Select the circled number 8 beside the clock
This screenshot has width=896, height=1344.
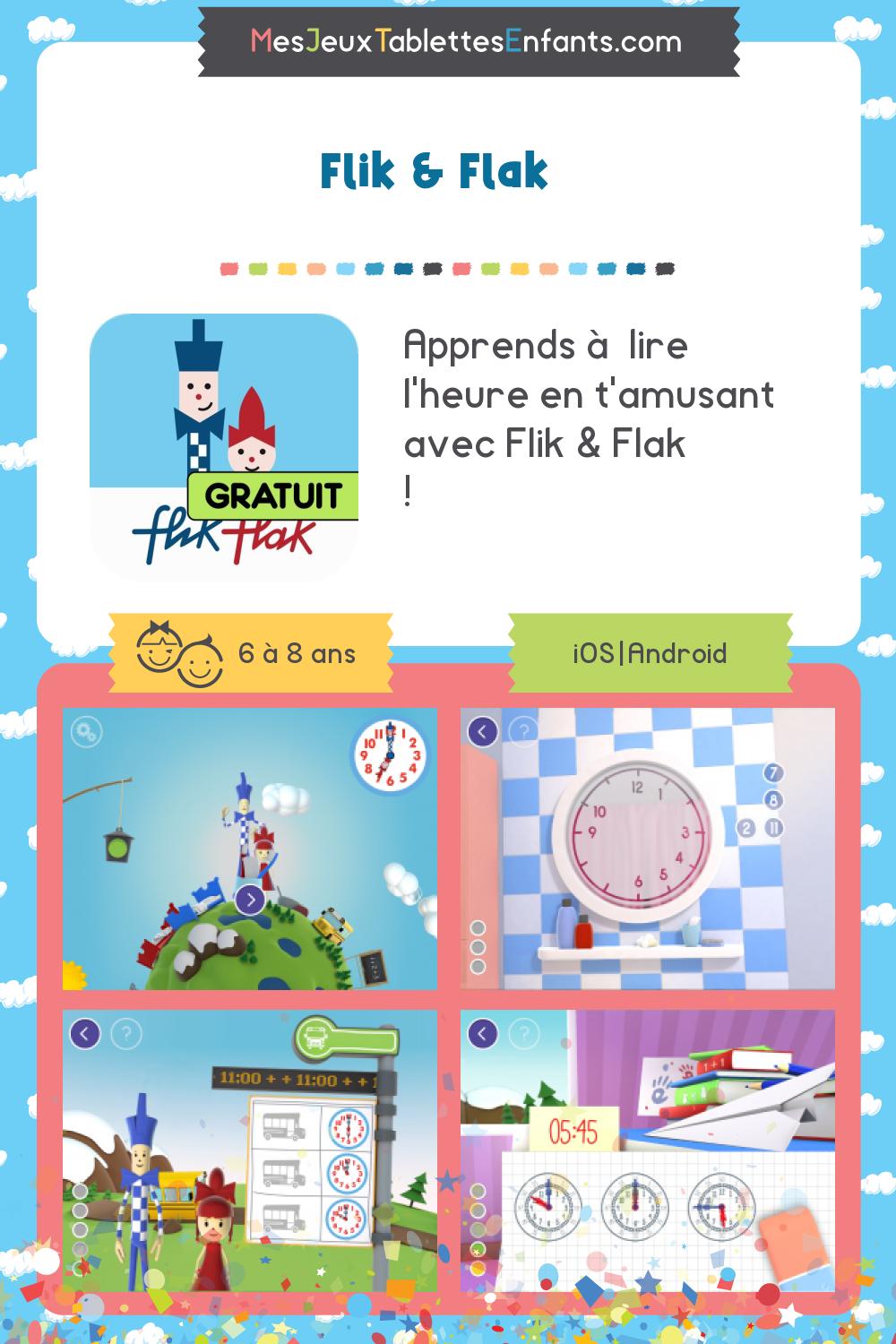pos(772,797)
